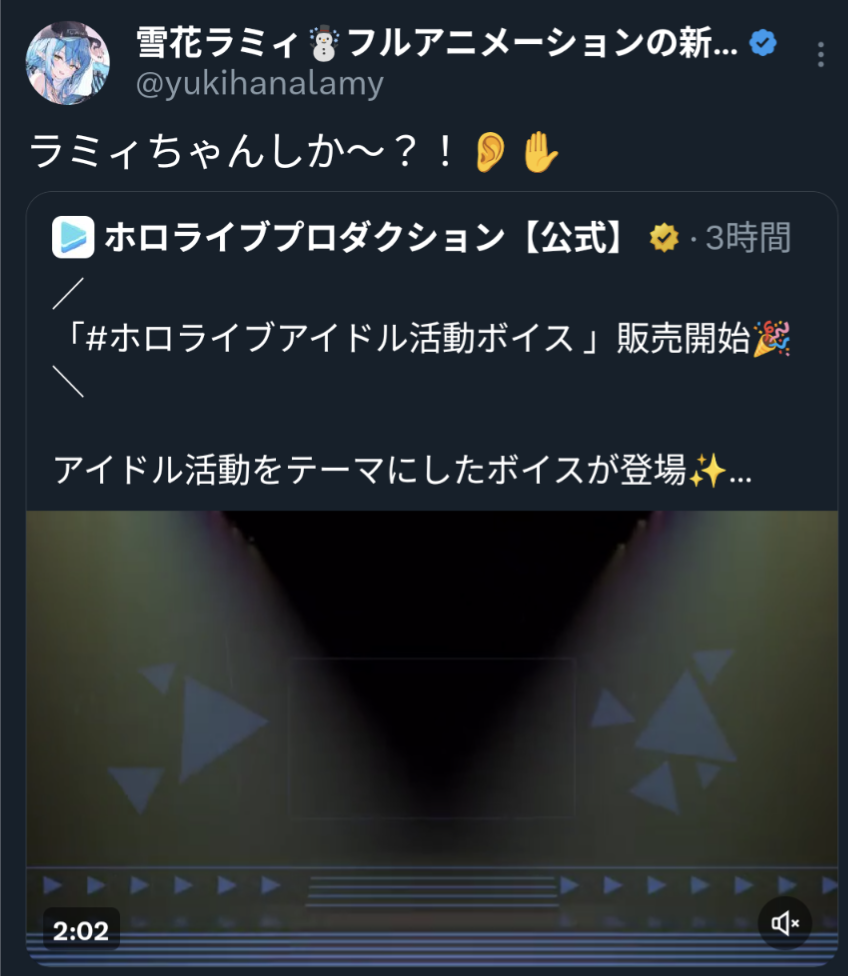The image size is (848, 976).
Task: Open the tweet's three-dot overflow menu
Action: (820, 54)
